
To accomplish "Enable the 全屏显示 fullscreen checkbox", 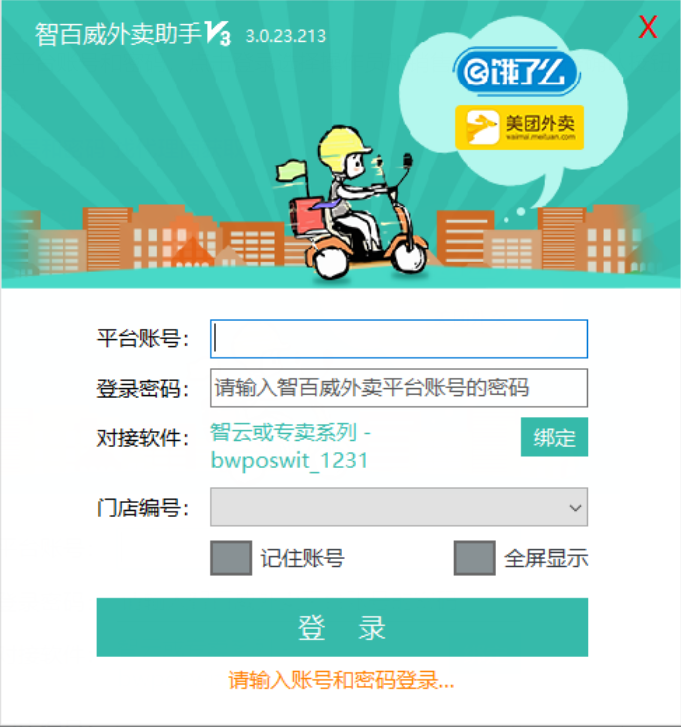I will pos(474,558).
